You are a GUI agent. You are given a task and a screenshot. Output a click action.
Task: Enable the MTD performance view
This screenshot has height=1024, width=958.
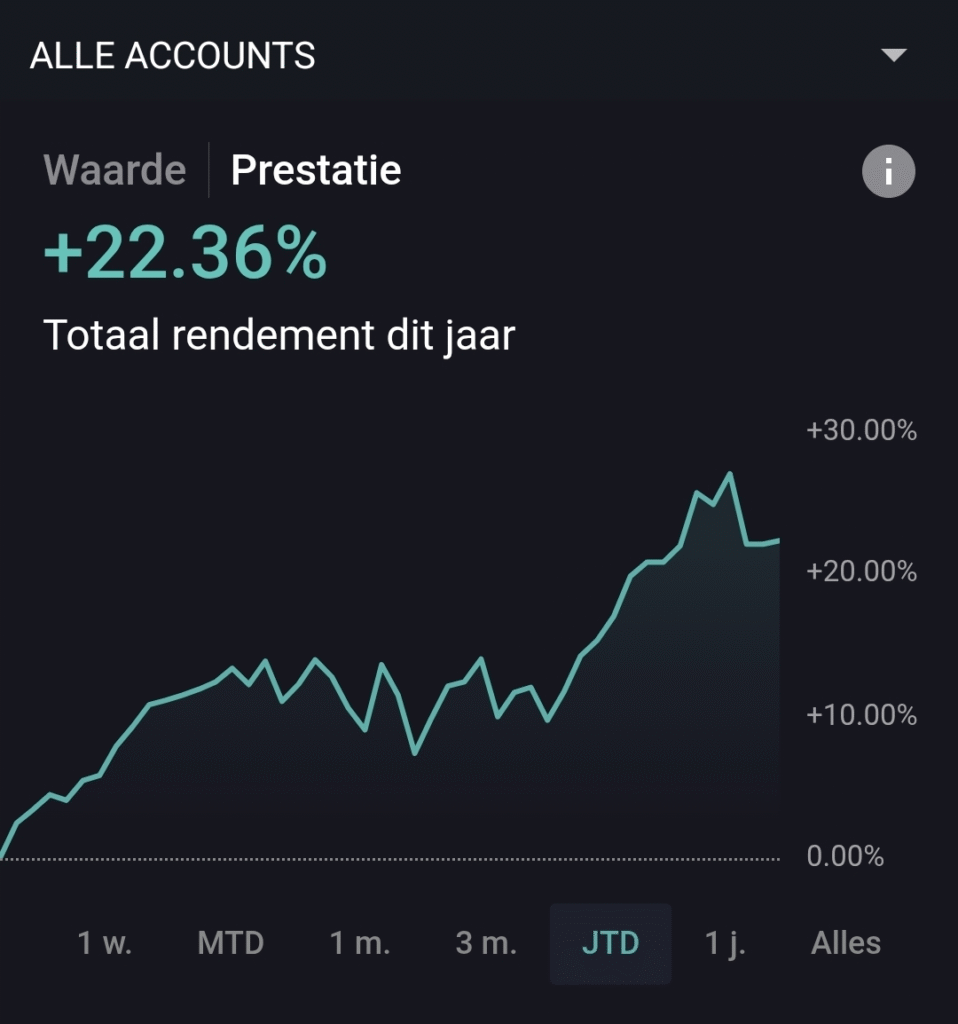(230, 943)
